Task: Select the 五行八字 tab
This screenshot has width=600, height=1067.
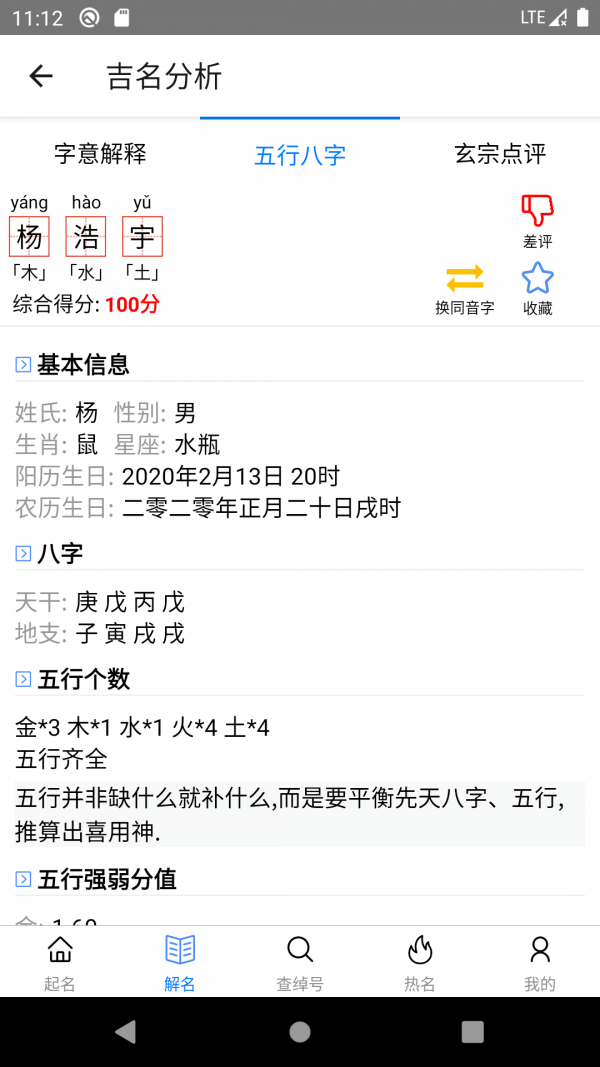Action: [300, 155]
